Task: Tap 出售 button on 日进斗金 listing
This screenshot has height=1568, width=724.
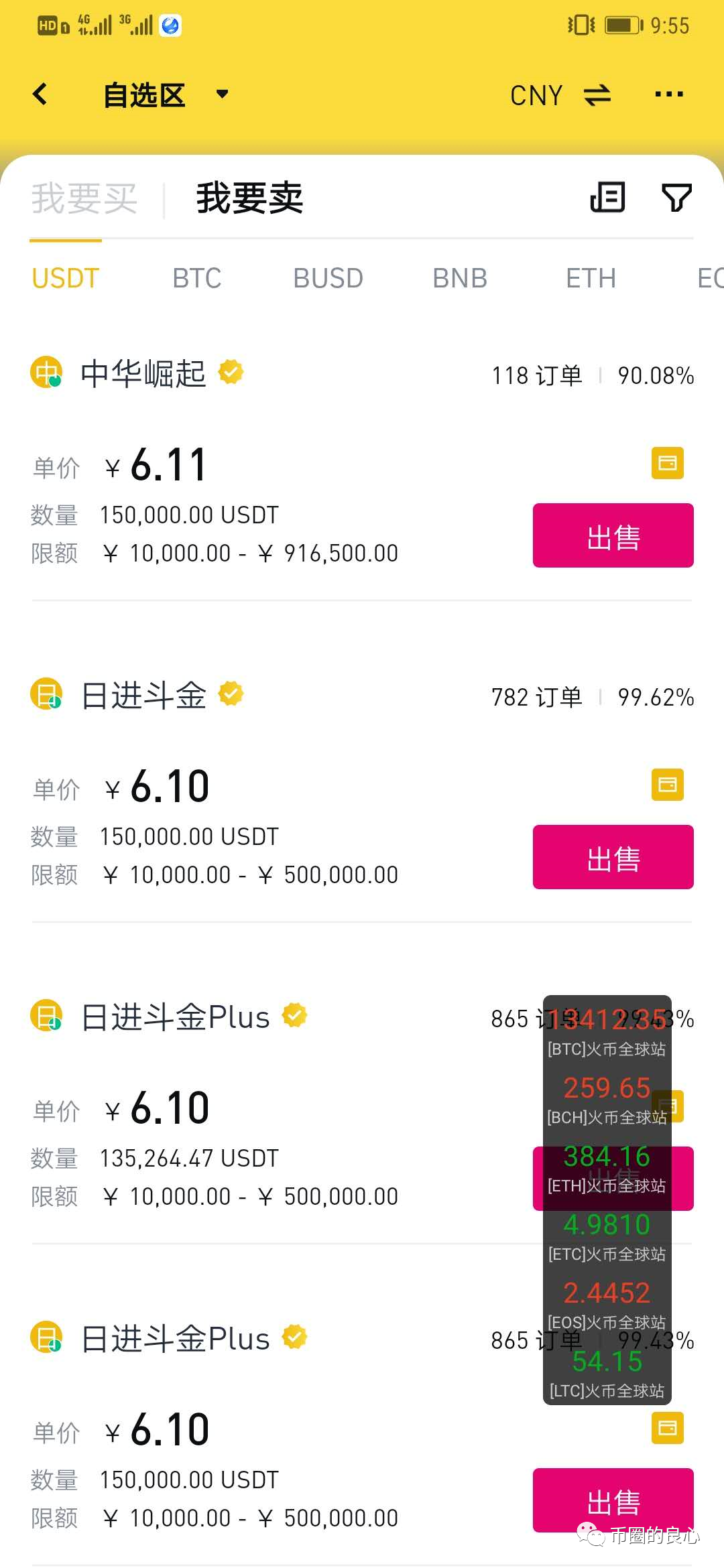Action: [x=612, y=856]
